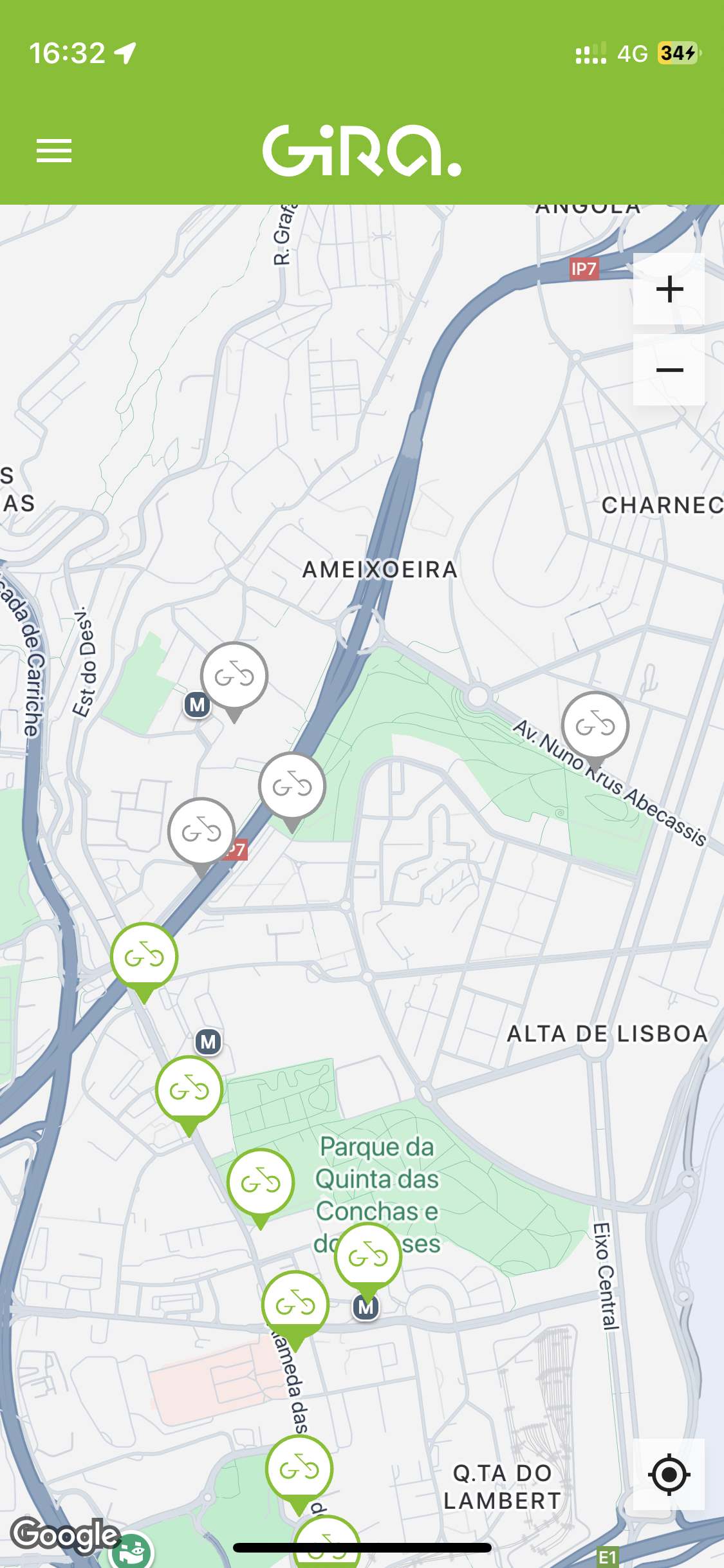Center map on my location
The width and height of the screenshot is (724, 1568).
tap(669, 1474)
